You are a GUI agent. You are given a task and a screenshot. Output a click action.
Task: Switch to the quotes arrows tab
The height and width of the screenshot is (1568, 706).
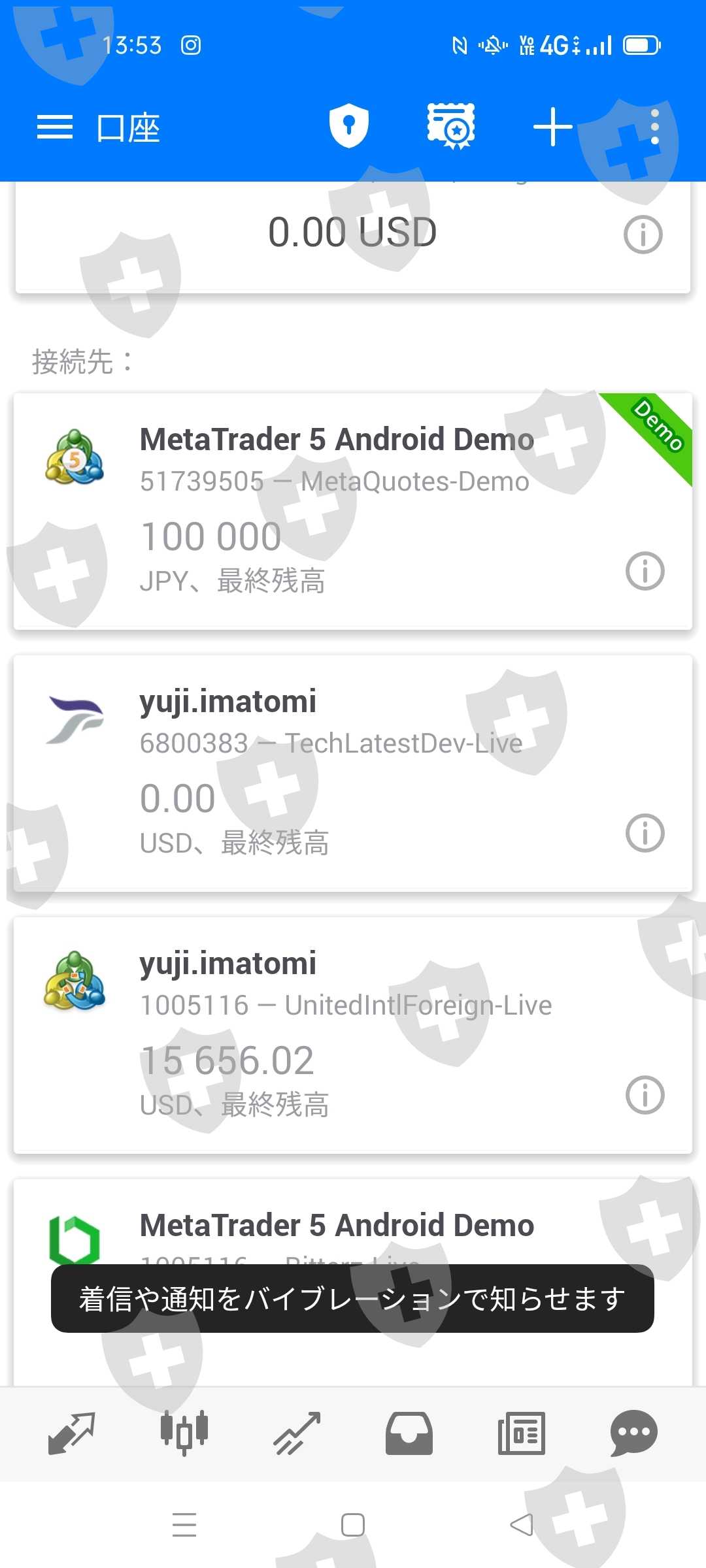click(72, 1433)
